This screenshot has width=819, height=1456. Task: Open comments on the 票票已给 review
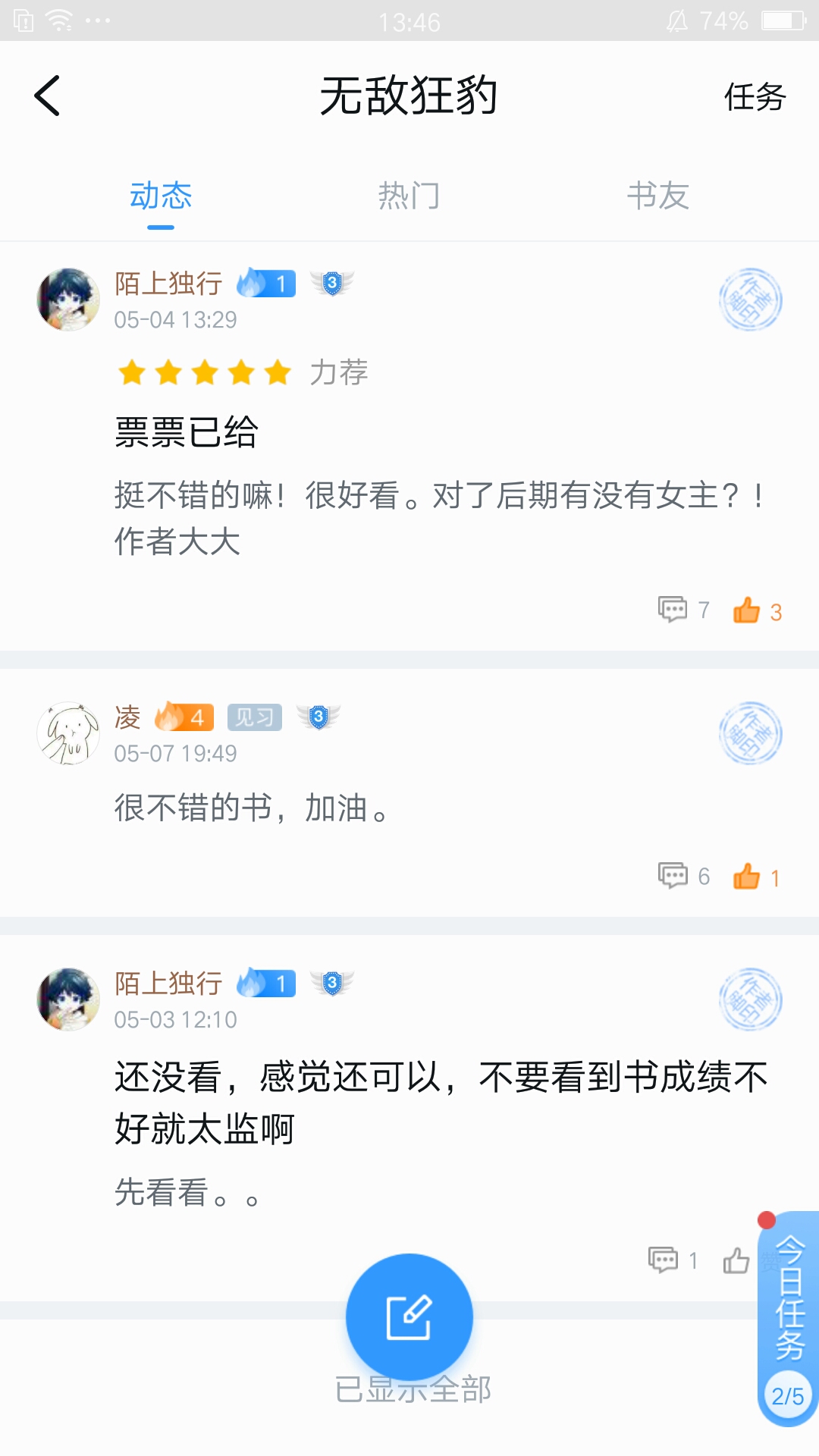(x=683, y=609)
